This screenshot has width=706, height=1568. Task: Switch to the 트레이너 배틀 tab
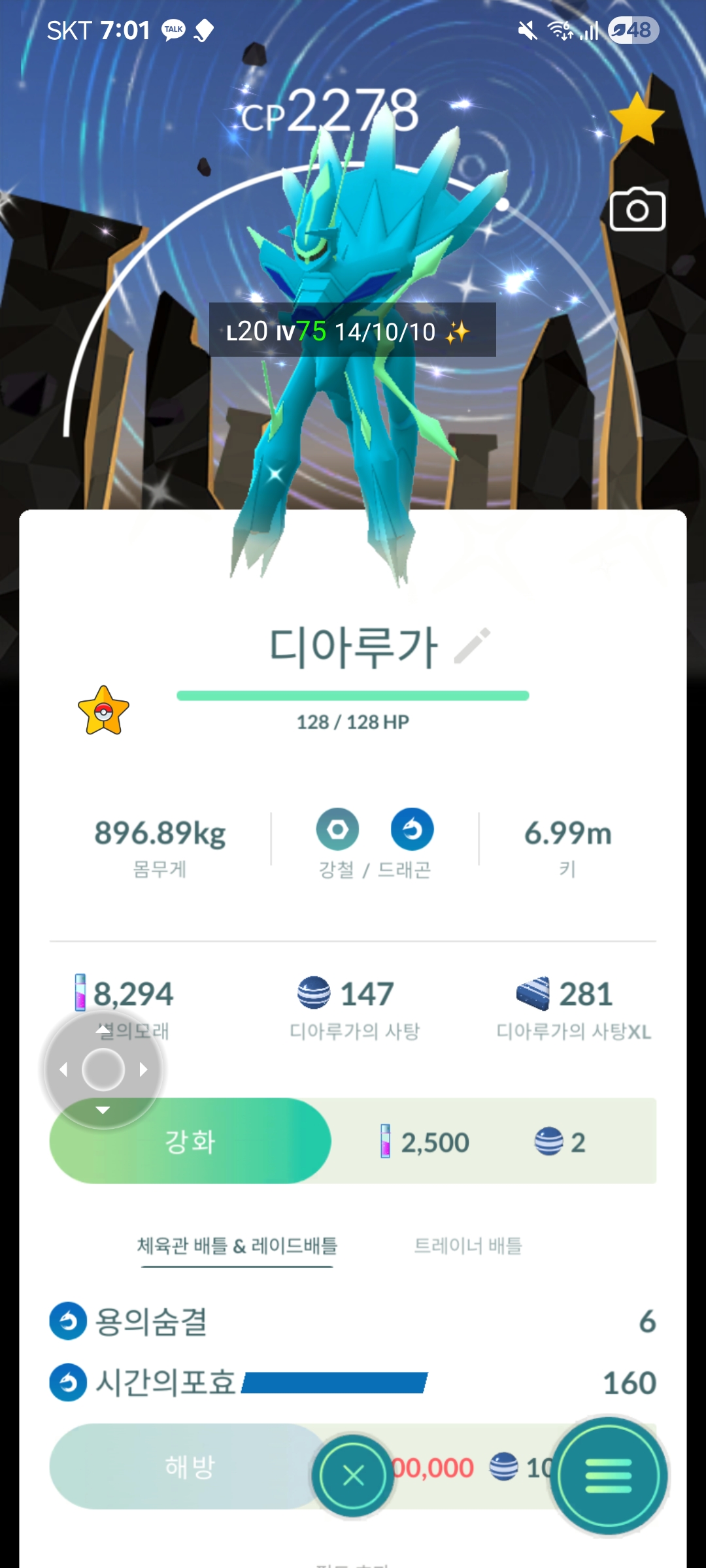tap(468, 1246)
